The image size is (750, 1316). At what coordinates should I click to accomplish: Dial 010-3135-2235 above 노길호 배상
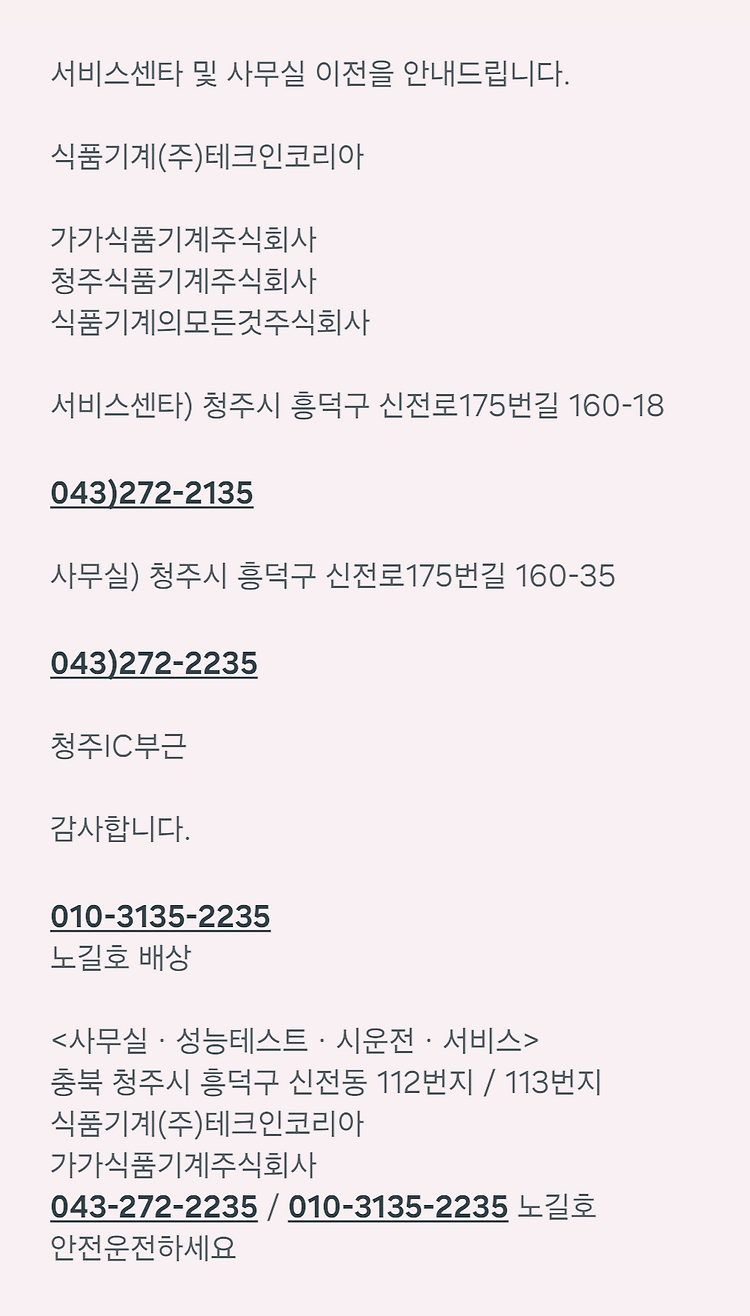pos(160,916)
